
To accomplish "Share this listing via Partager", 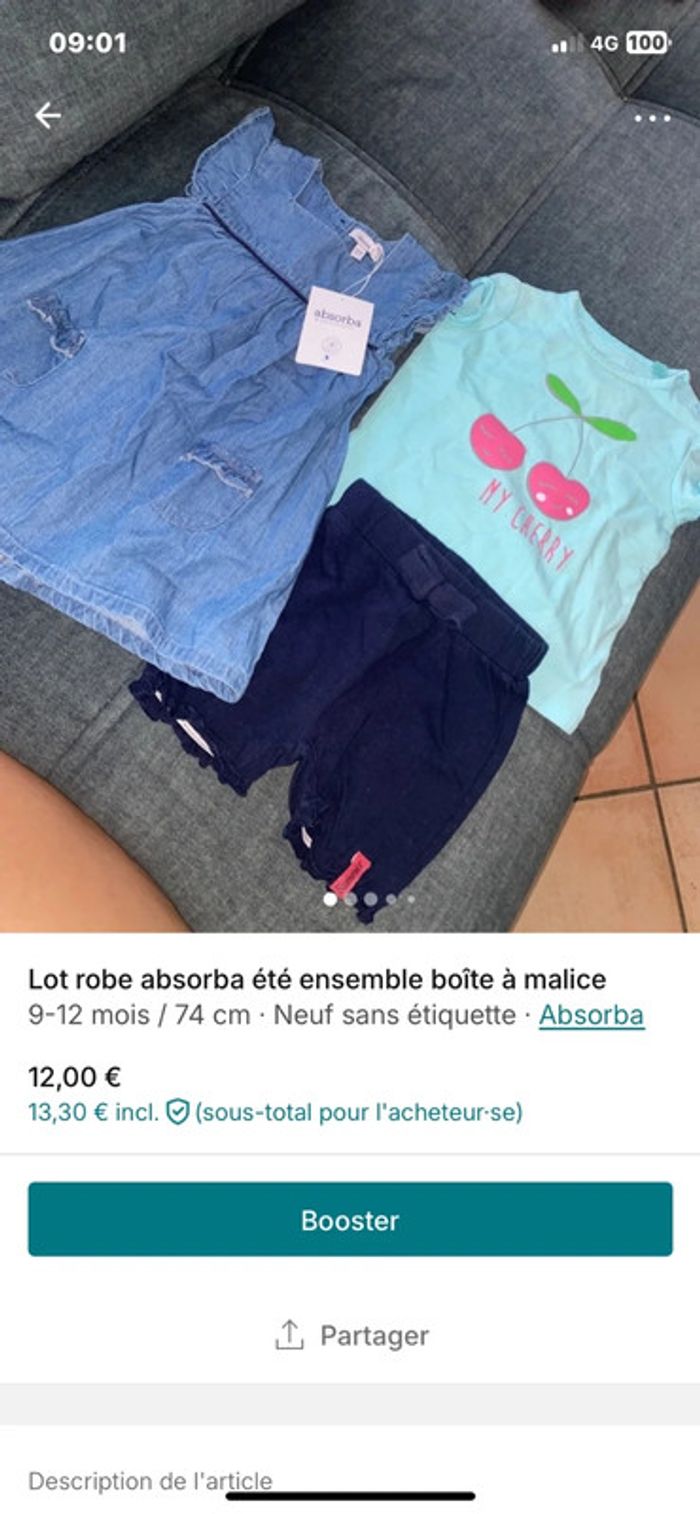I will pos(350,1335).
